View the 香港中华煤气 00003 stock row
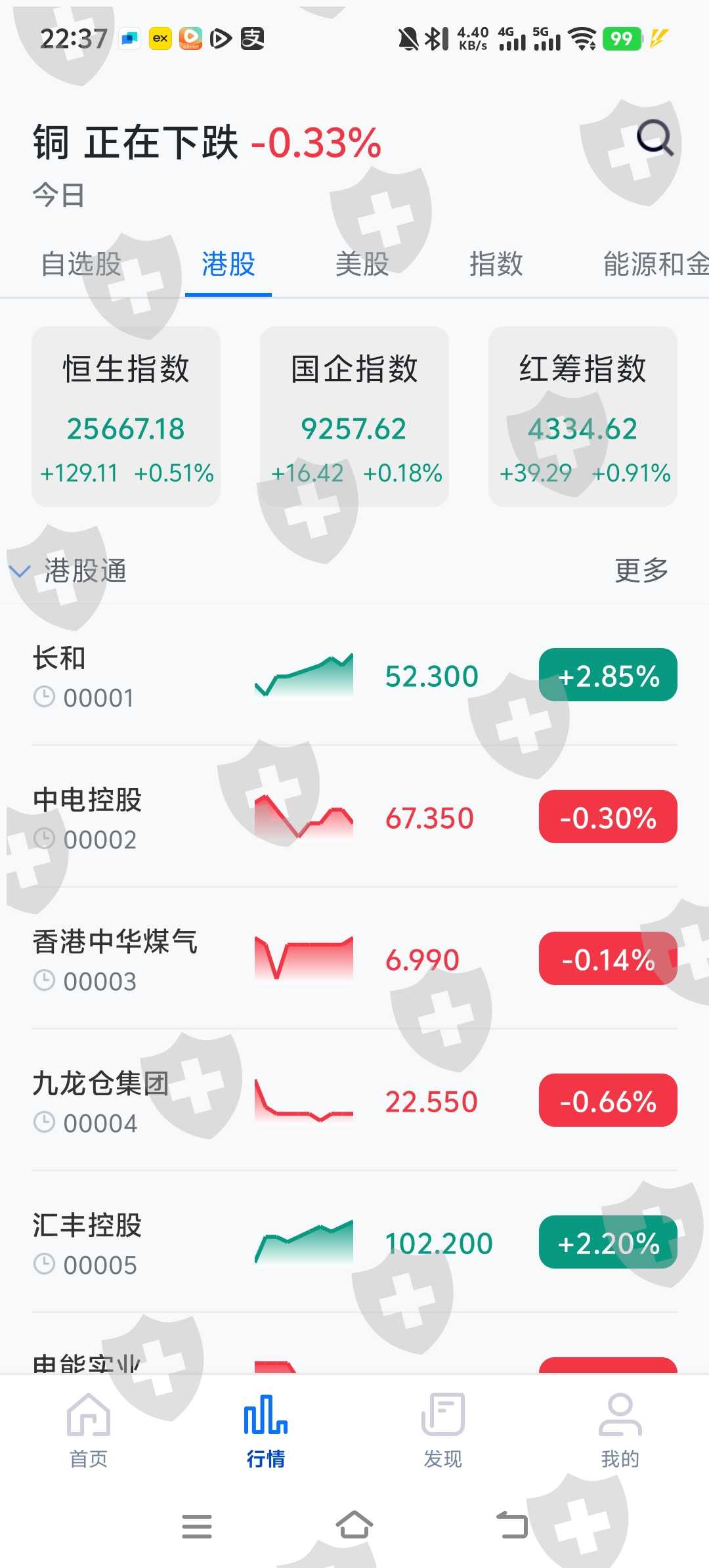The width and height of the screenshot is (709, 1568). (x=354, y=960)
